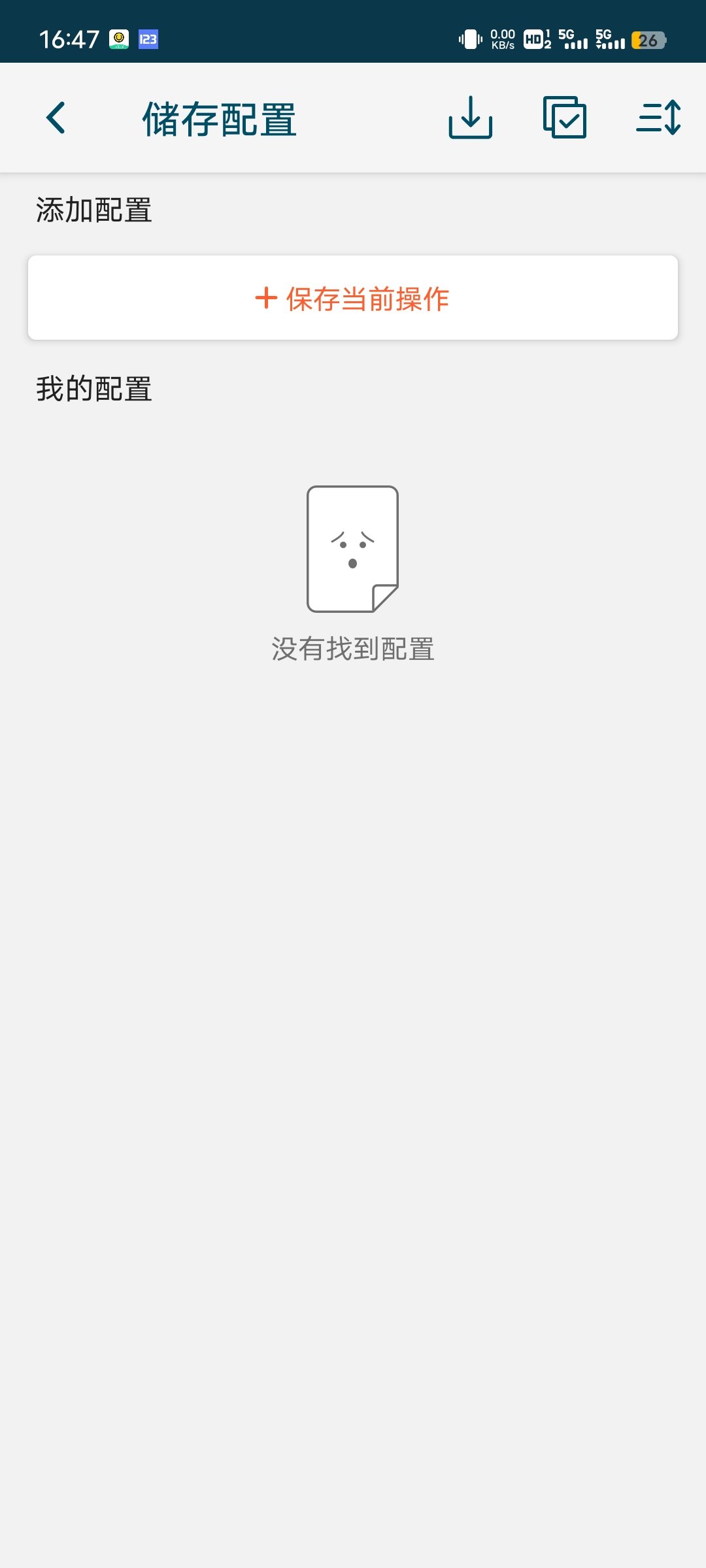Click the 我的配置 section header
Image resolution: width=706 pixels, height=1568 pixels.
tap(93, 389)
